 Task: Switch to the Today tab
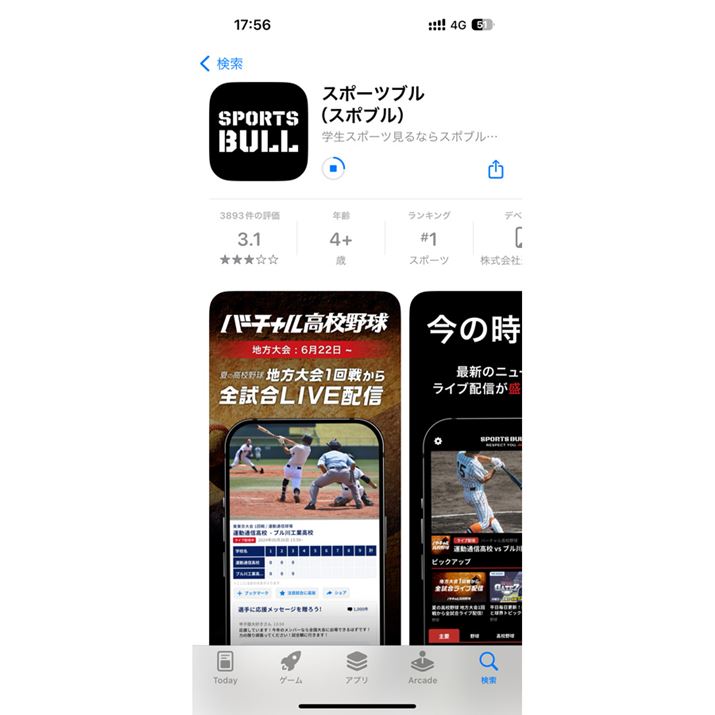tap(225, 668)
